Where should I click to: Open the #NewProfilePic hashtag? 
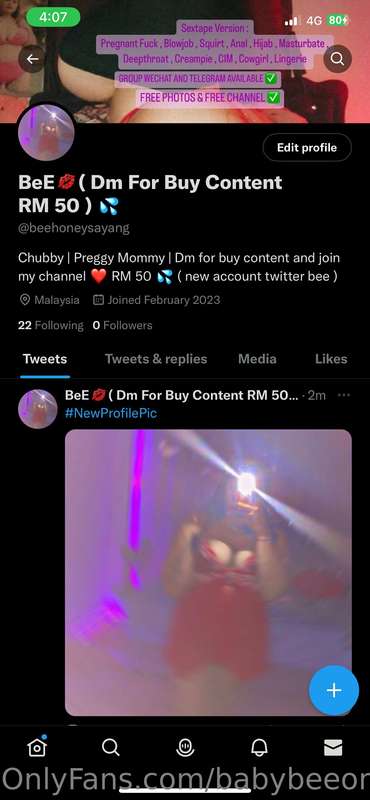111,413
